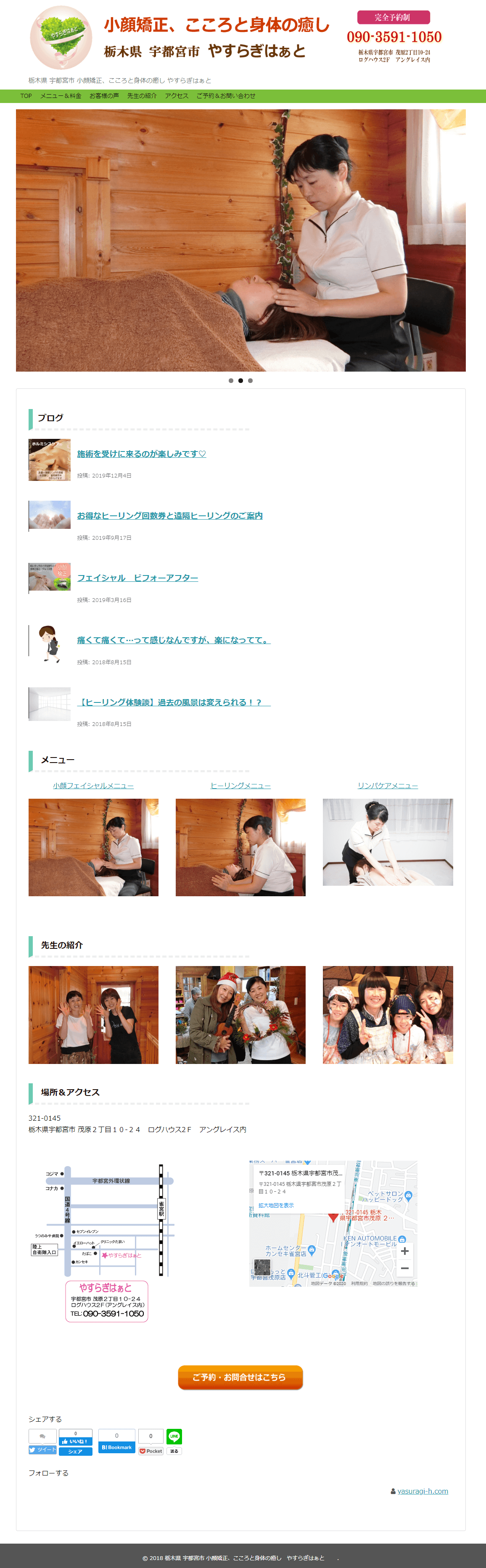Open リンパケアメニュー link

(387, 786)
